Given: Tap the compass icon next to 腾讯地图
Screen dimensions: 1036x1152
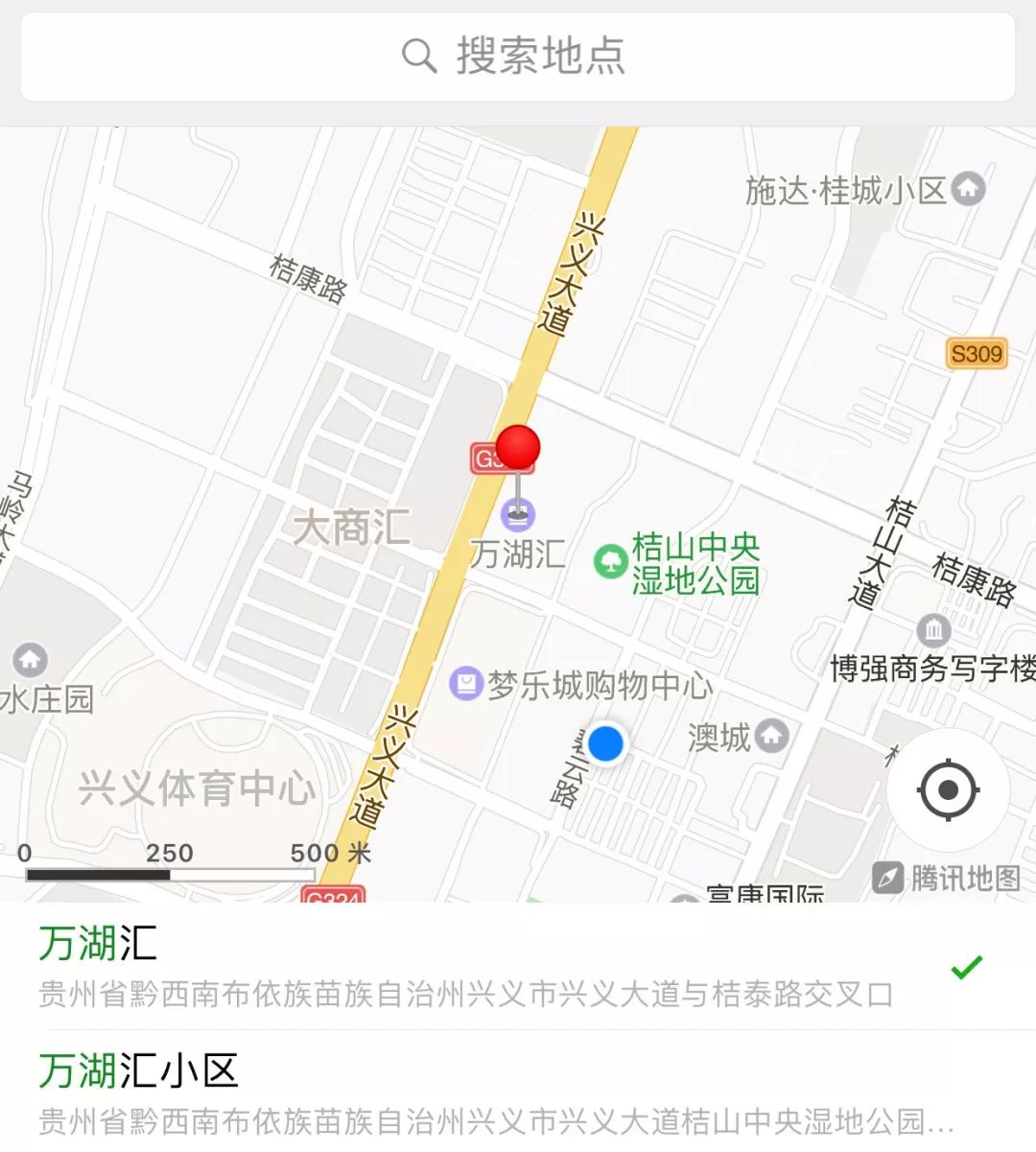Looking at the screenshot, I should click(890, 877).
